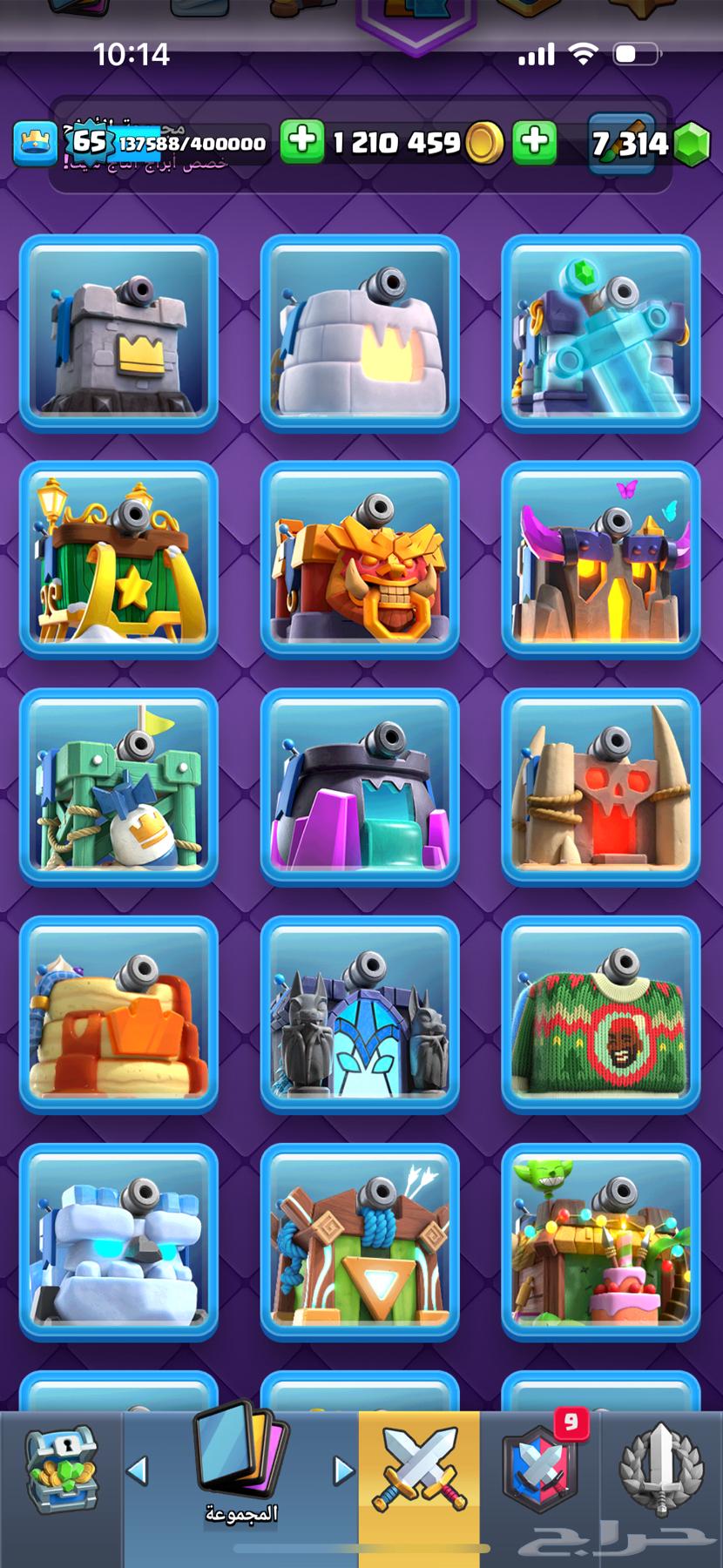The image size is (723, 1568).
Task: Open the player level crown icon
Action: point(35,143)
